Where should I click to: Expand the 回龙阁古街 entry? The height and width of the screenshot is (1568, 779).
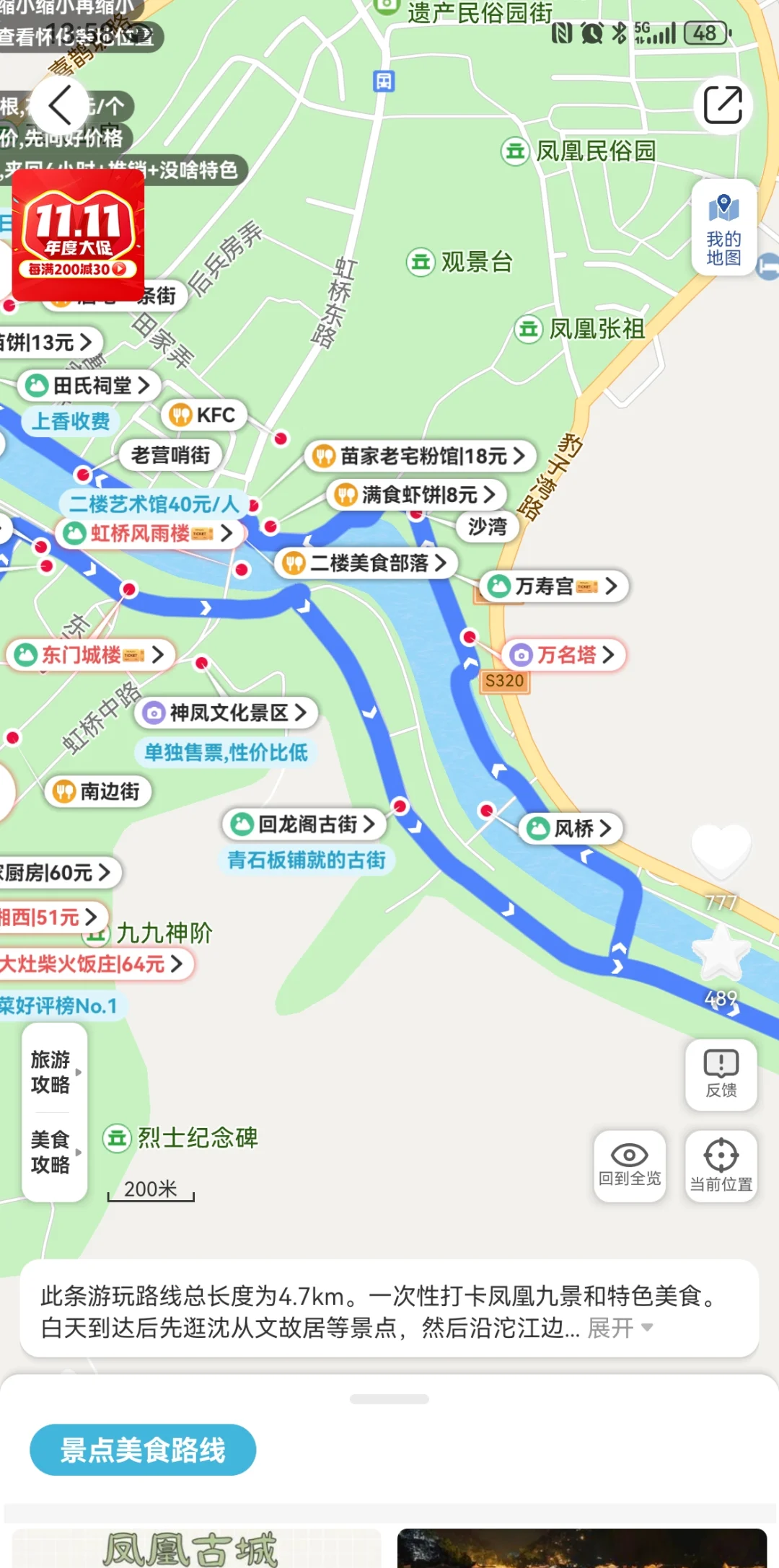click(303, 823)
